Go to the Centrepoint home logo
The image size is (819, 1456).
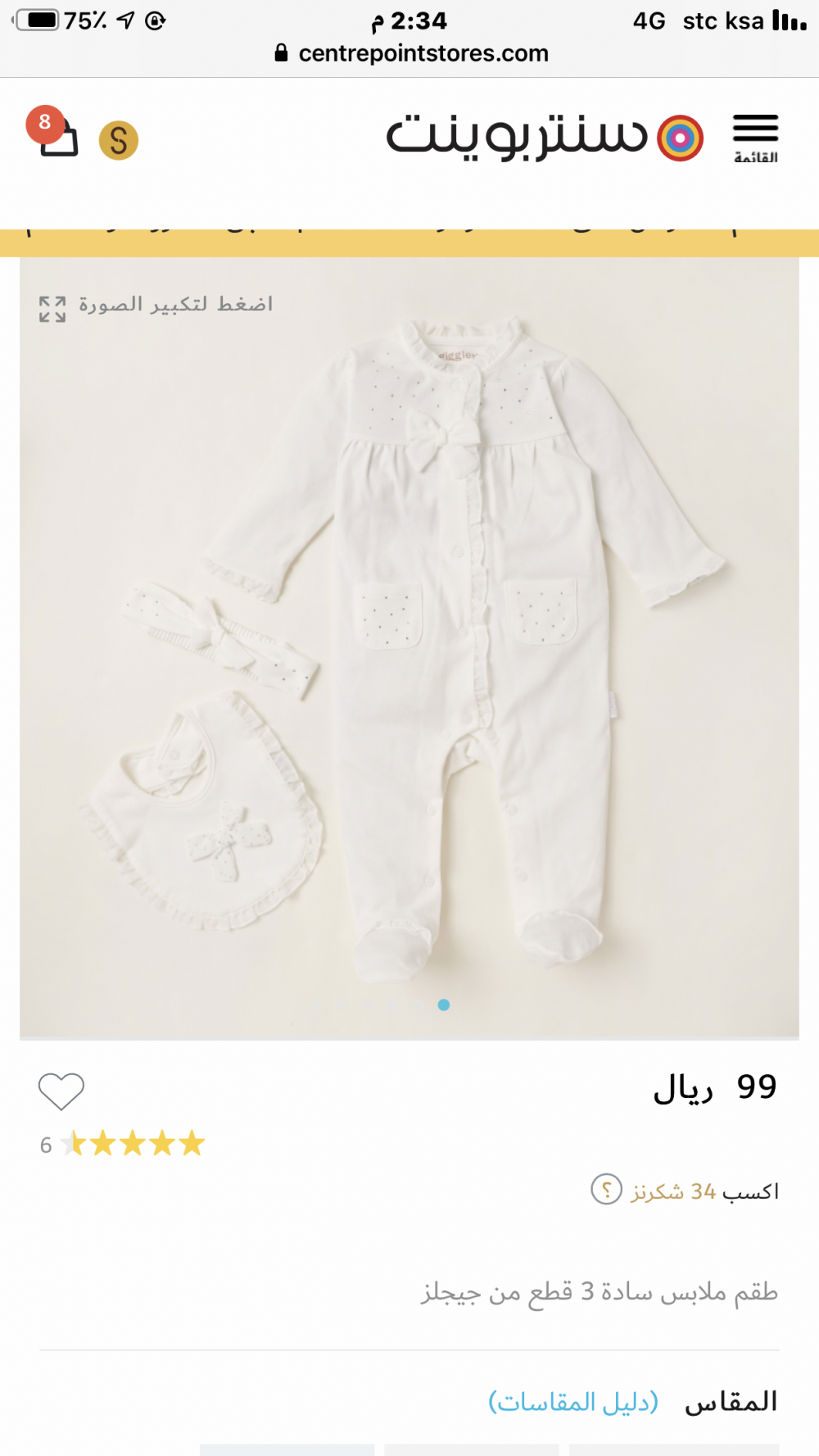pos(545,137)
